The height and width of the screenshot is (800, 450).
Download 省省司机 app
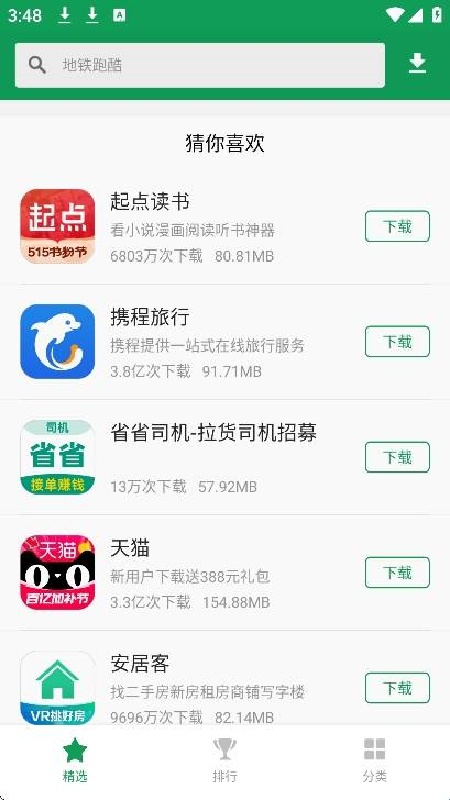(x=397, y=457)
